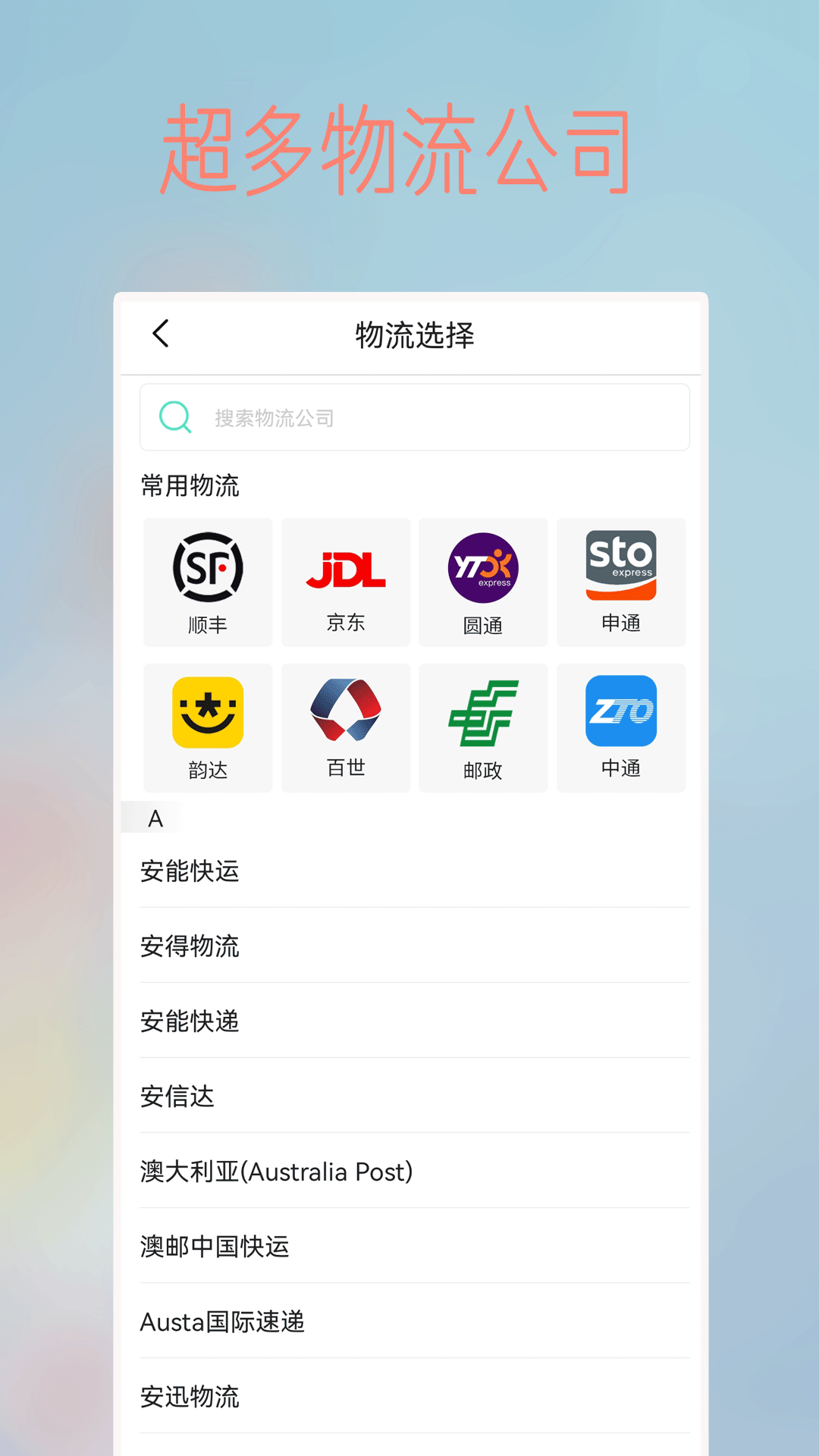819x1456 pixels.
Task: Pick 安信达 as the logistics company
Action: coord(177,1097)
